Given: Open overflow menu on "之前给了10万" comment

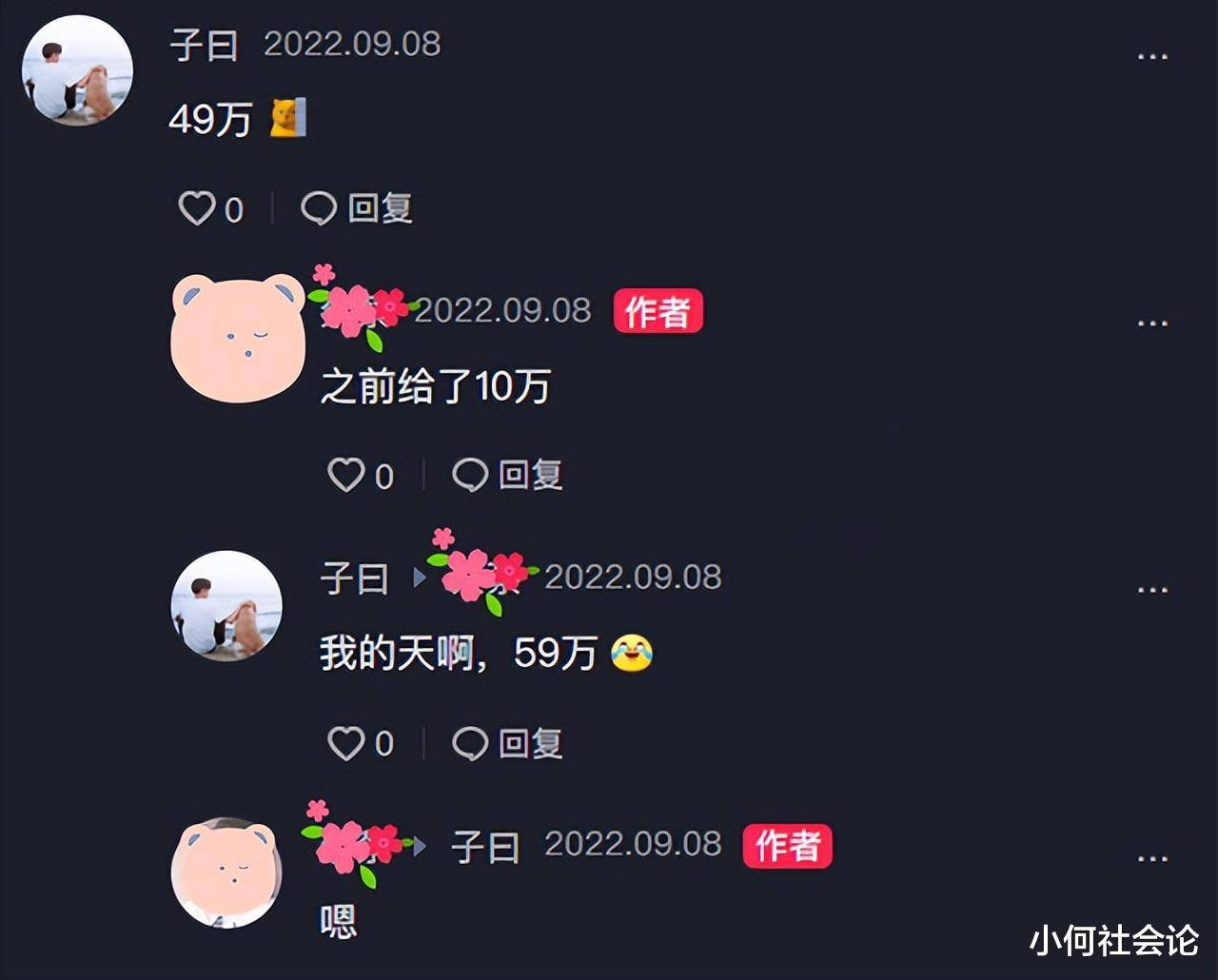Looking at the screenshot, I should pyautogui.click(x=1152, y=323).
